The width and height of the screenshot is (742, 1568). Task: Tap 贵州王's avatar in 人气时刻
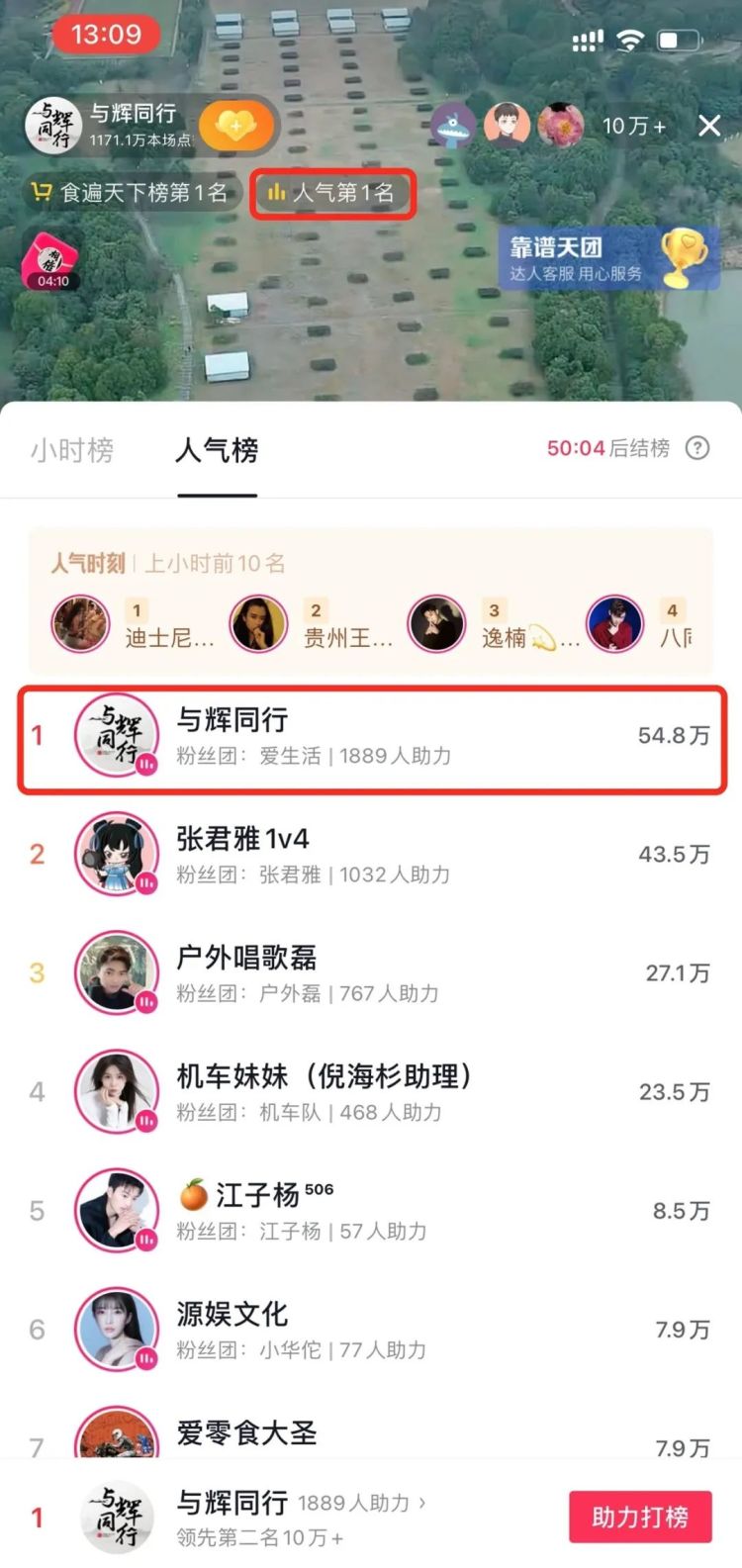pyautogui.click(x=258, y=624)
